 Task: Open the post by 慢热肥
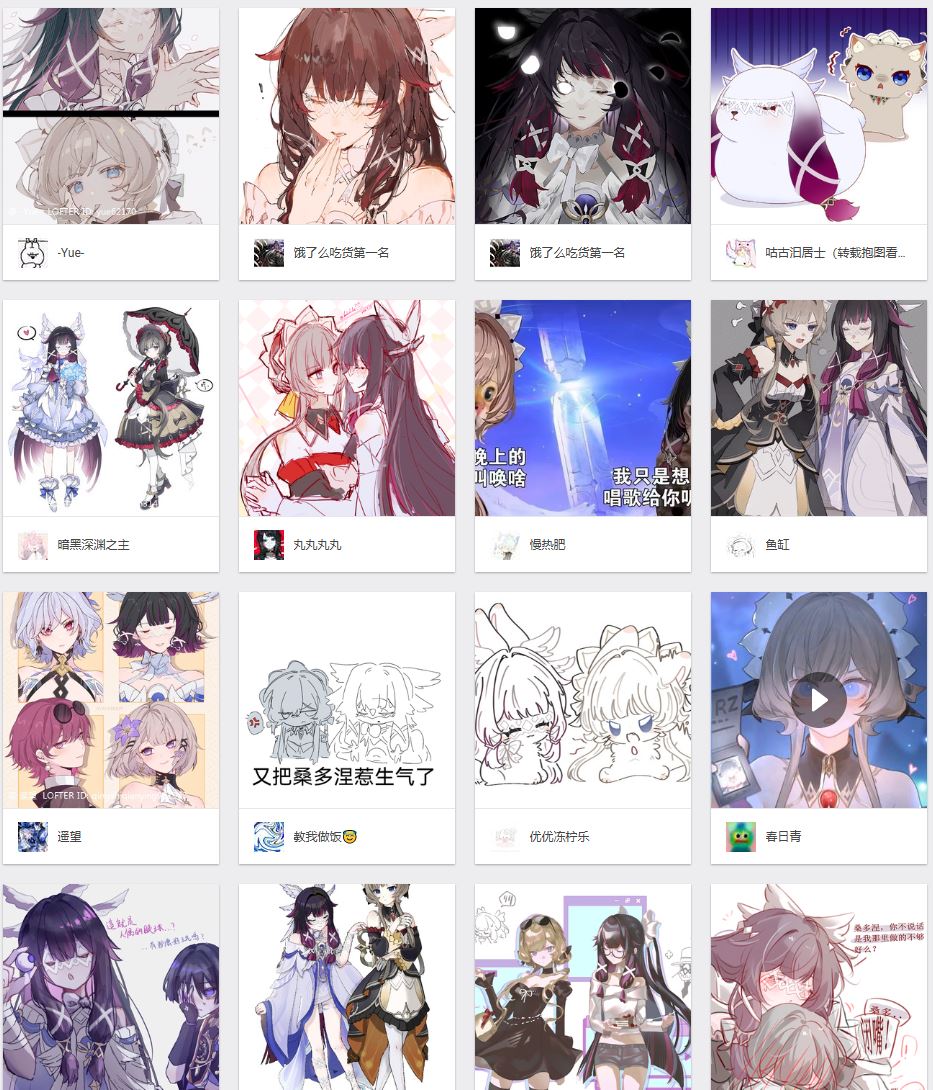[583, 408]
